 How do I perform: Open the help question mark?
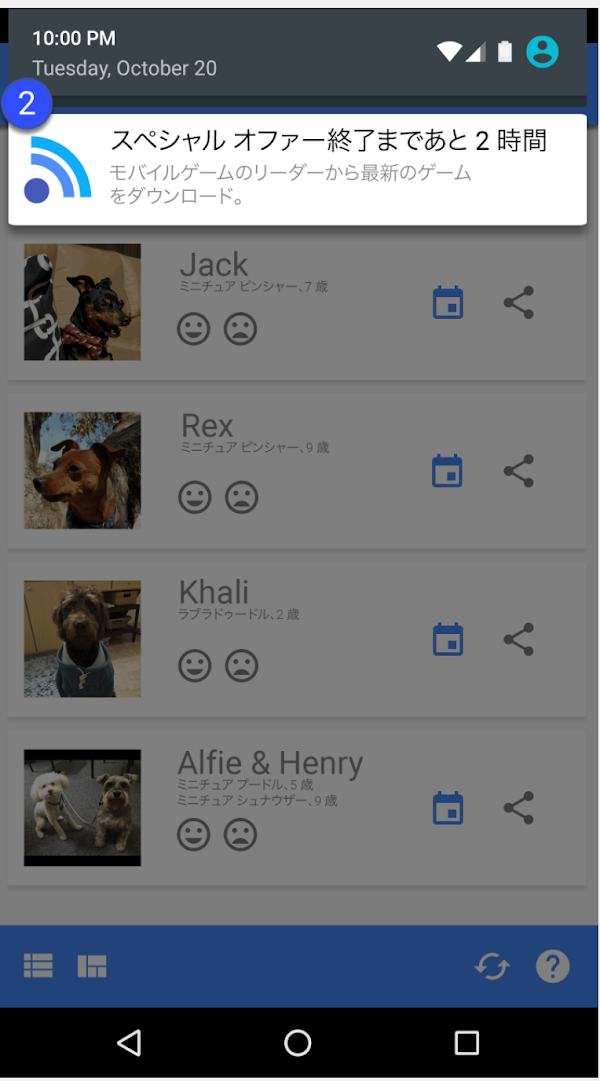[x=552, y=966]
